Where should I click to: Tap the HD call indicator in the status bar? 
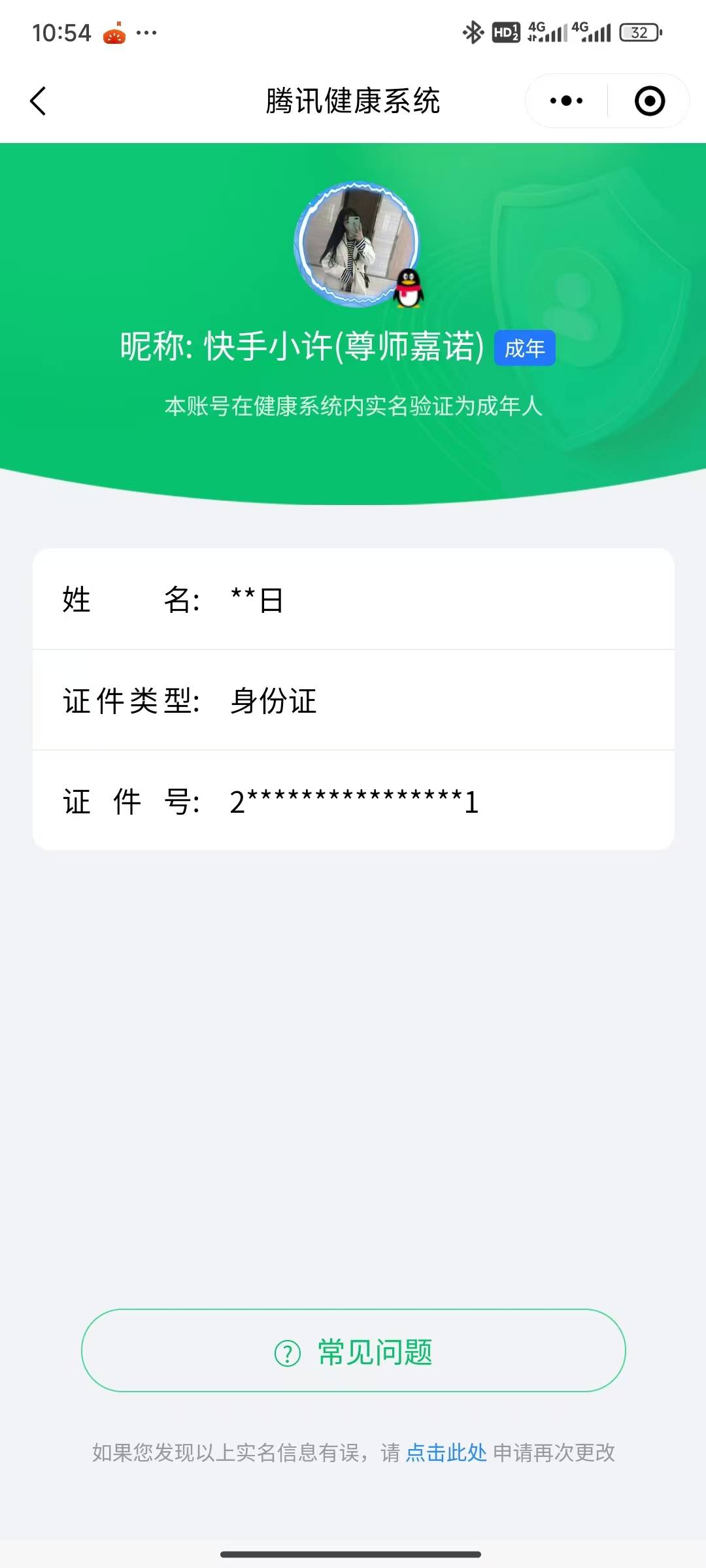(505, 31)
